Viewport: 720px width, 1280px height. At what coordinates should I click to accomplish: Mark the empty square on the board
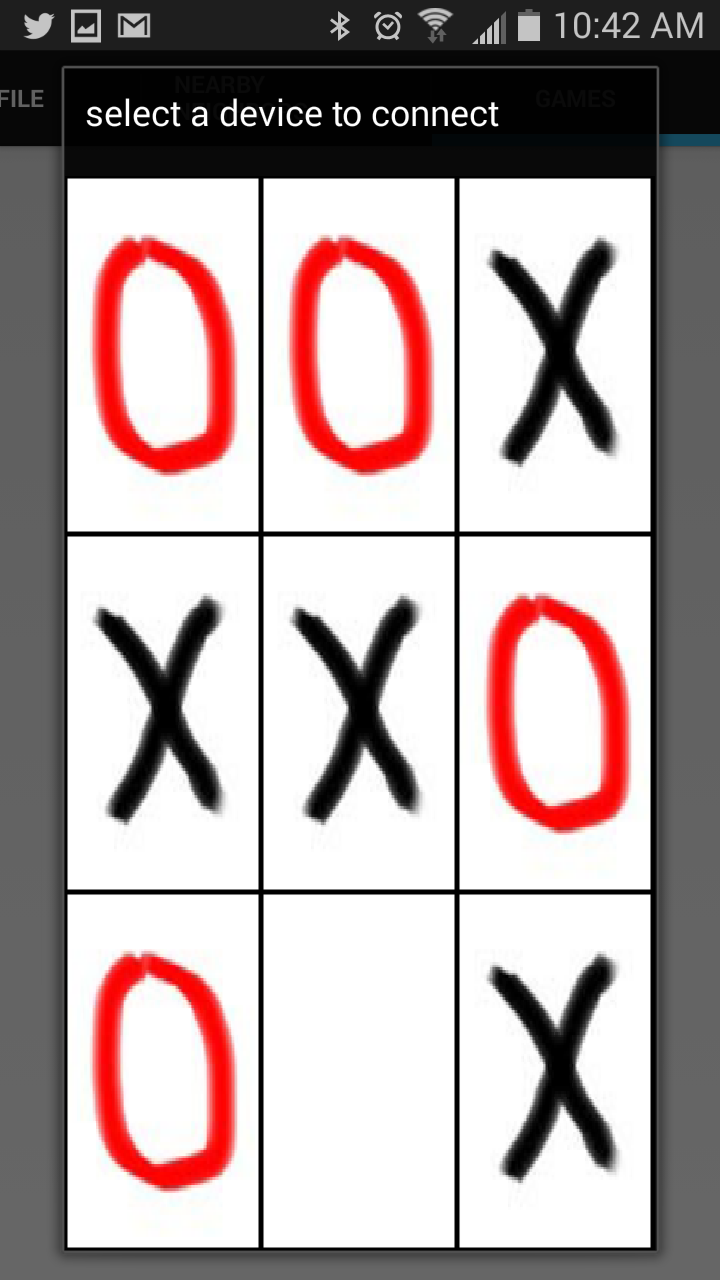click(358, 1070)
